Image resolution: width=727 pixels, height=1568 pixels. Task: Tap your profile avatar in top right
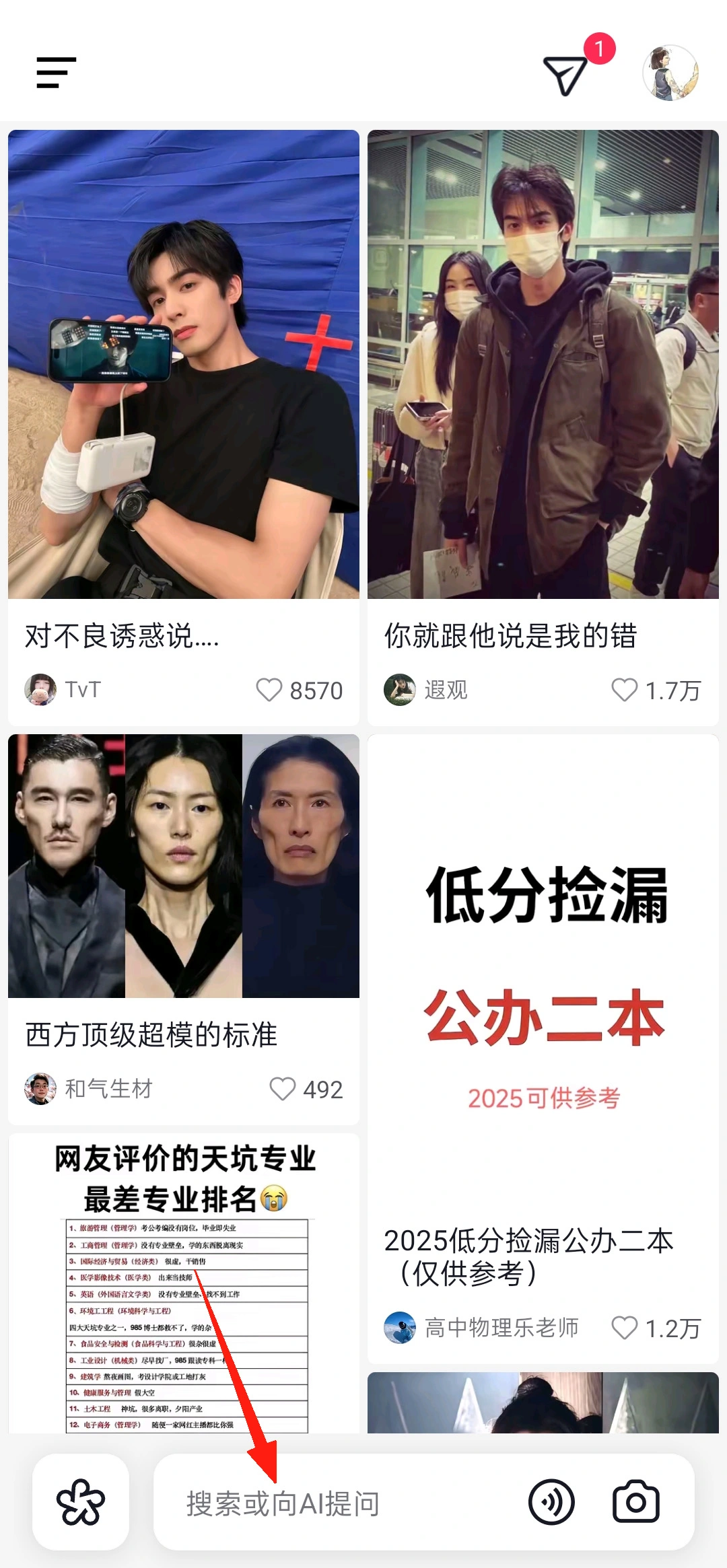pos(668,72)
